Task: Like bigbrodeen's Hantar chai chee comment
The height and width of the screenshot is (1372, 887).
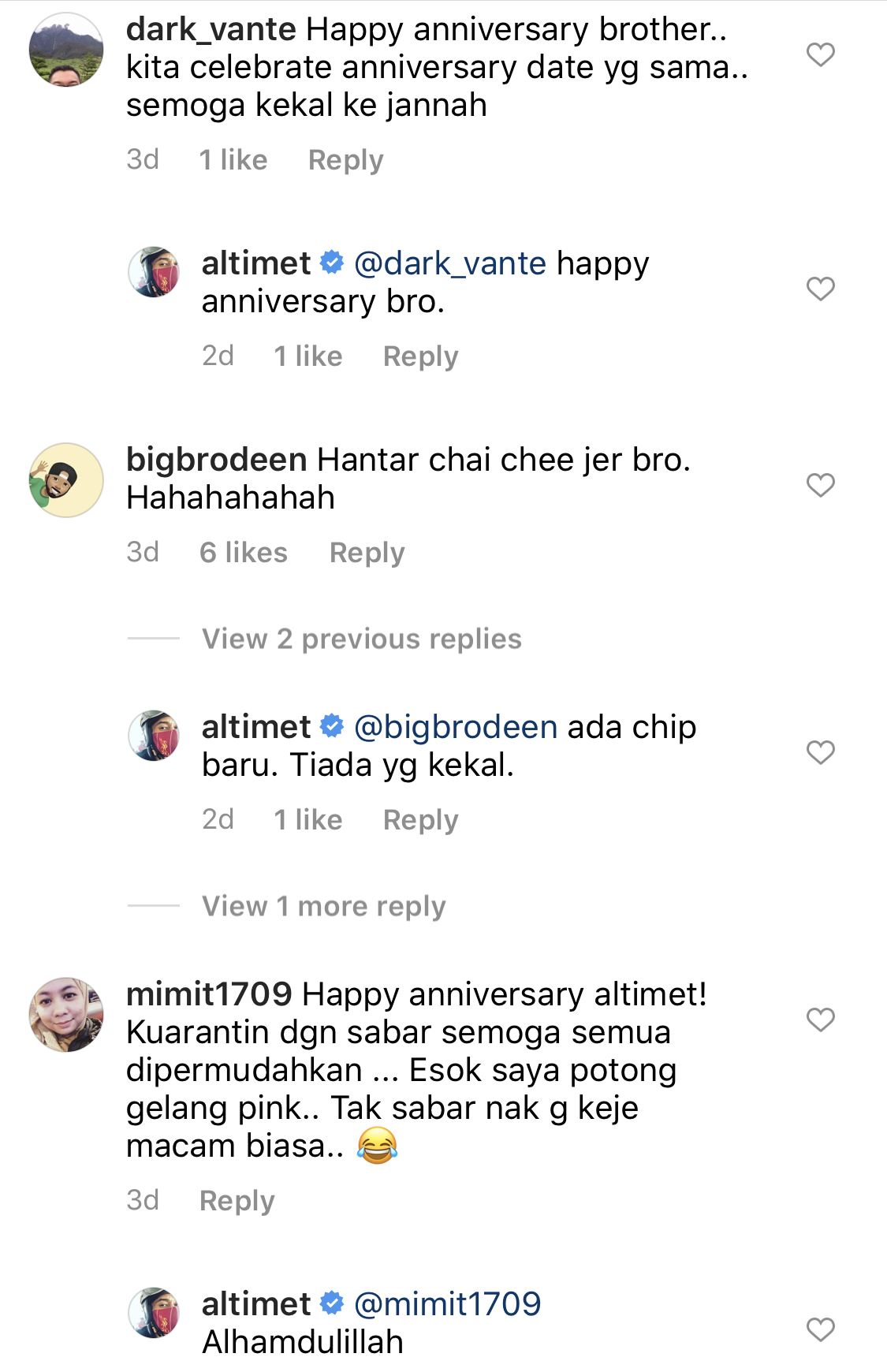Action: tap(820, 485)
